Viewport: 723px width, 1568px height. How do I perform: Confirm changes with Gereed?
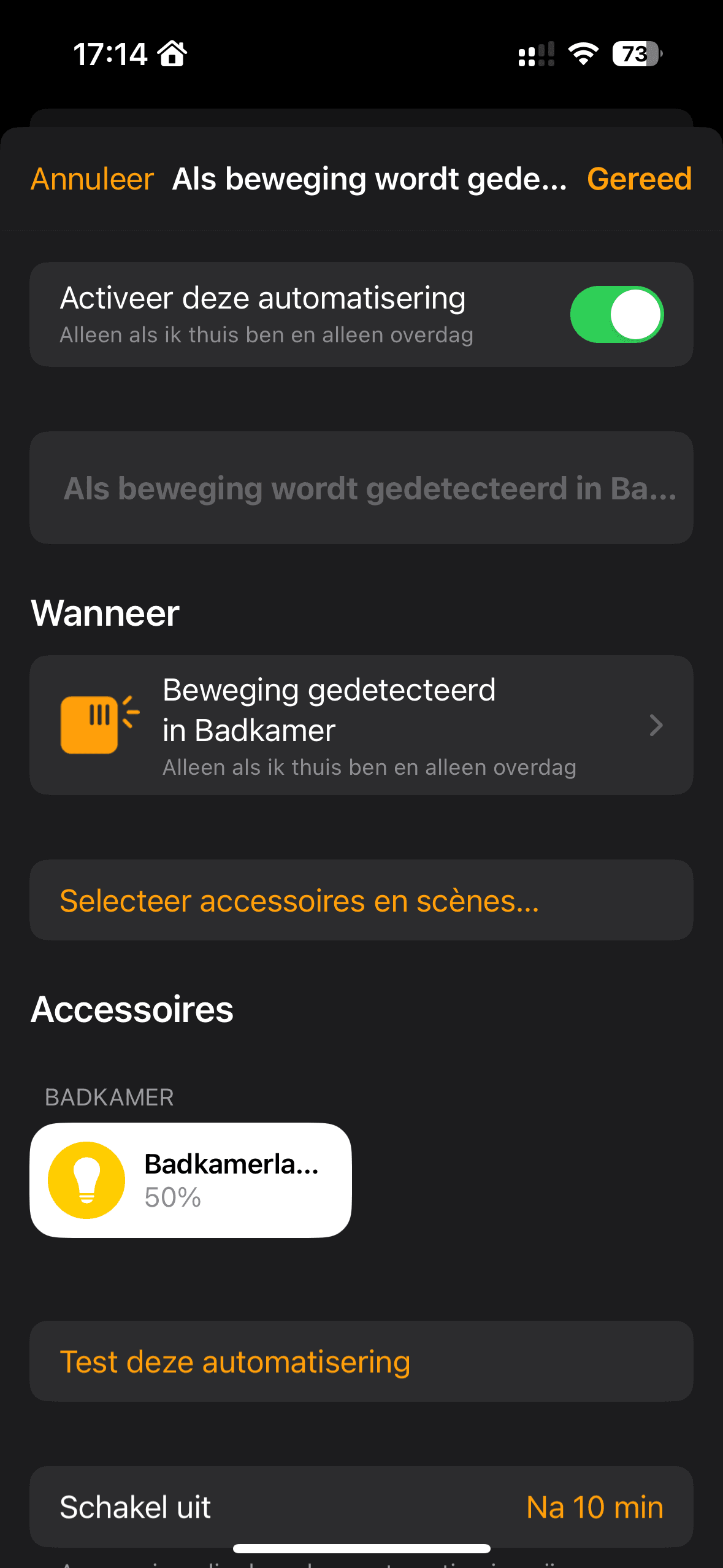point(639,179)
